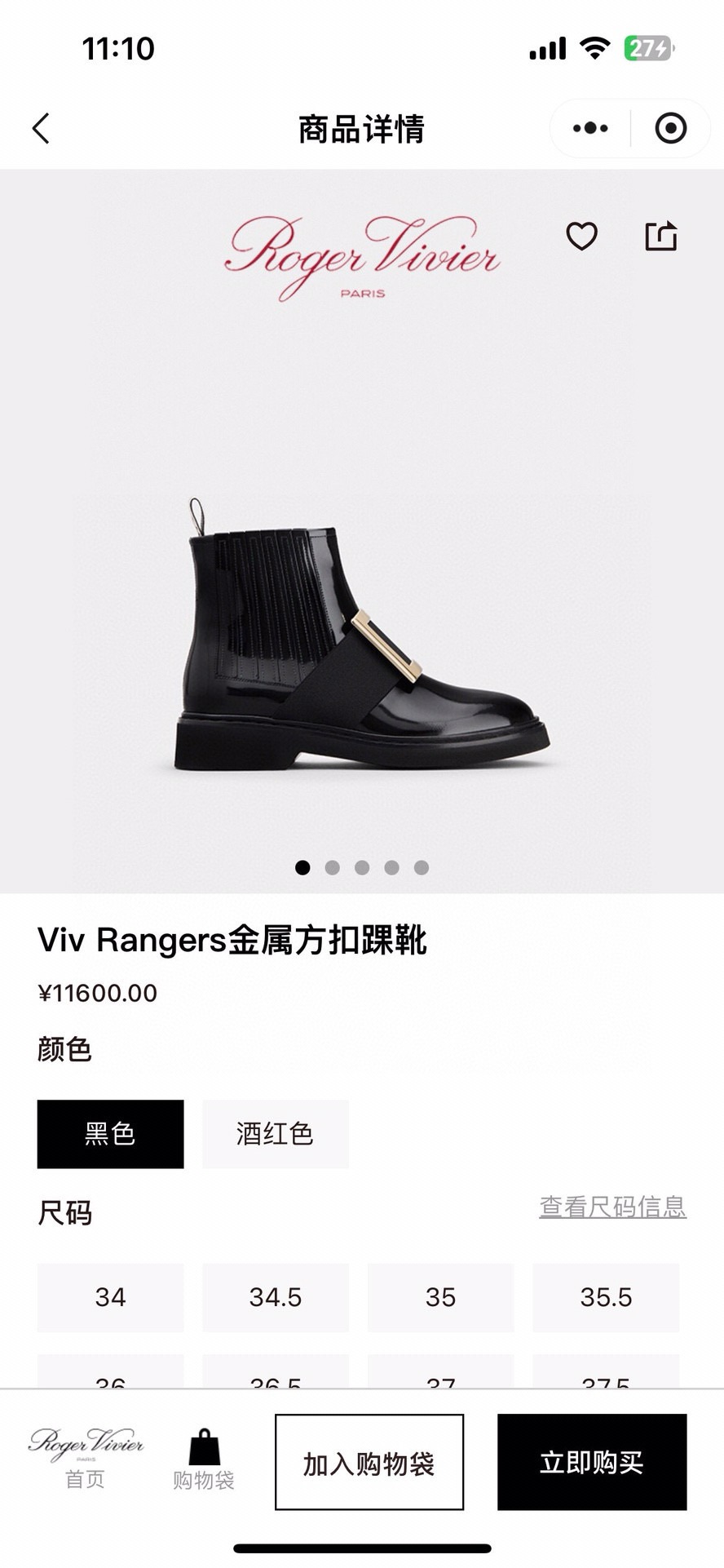
Task: Open the mini program overflow menu
Action: [590, 129]
